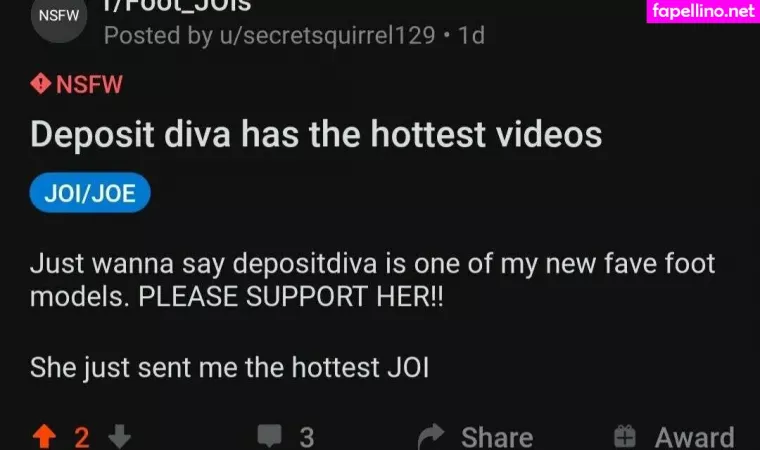Open the comments on this post

(285, 437)
